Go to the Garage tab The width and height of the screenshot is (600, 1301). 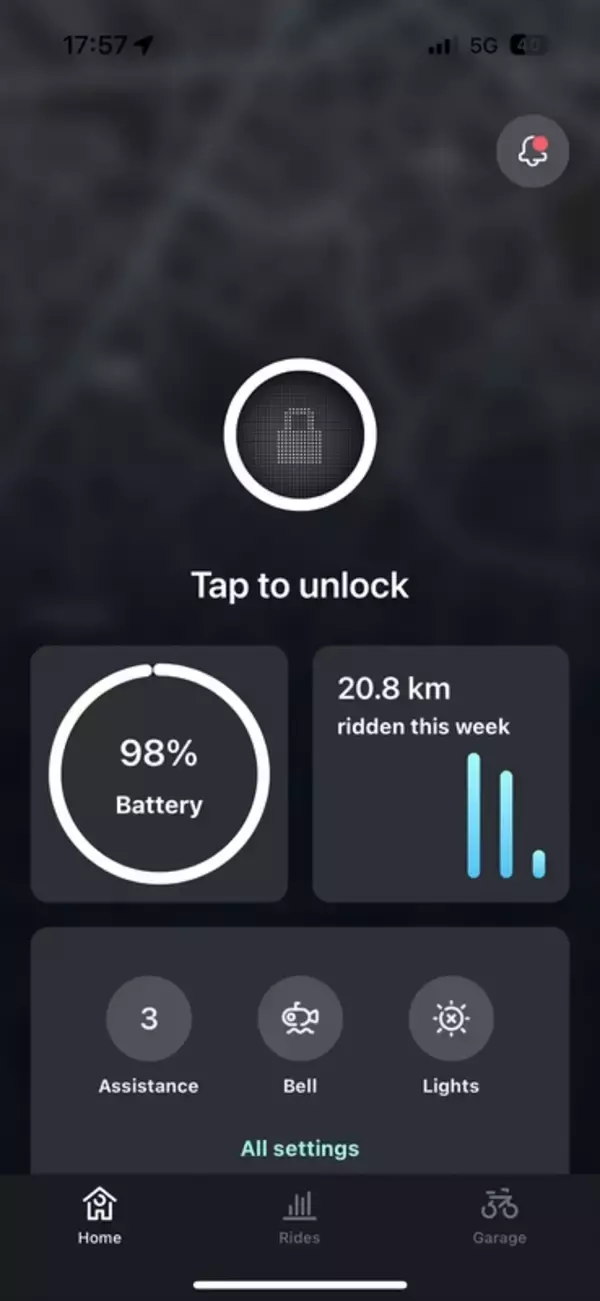pyautogui.click(x=499, y=1217)
